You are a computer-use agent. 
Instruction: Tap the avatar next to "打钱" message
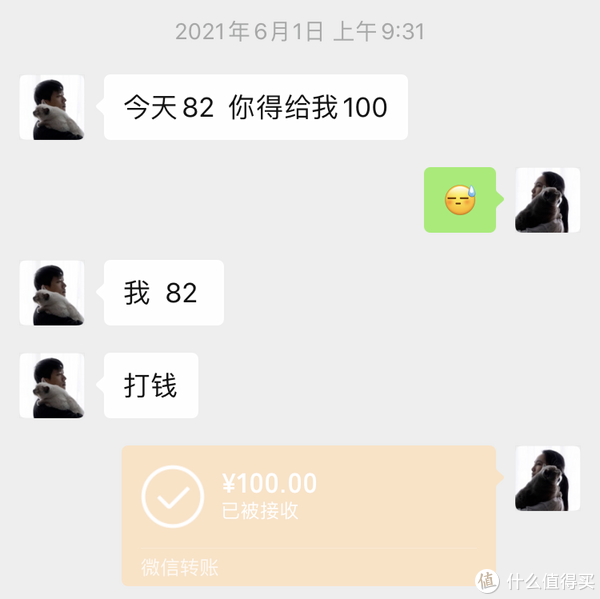tap(52, 385)
